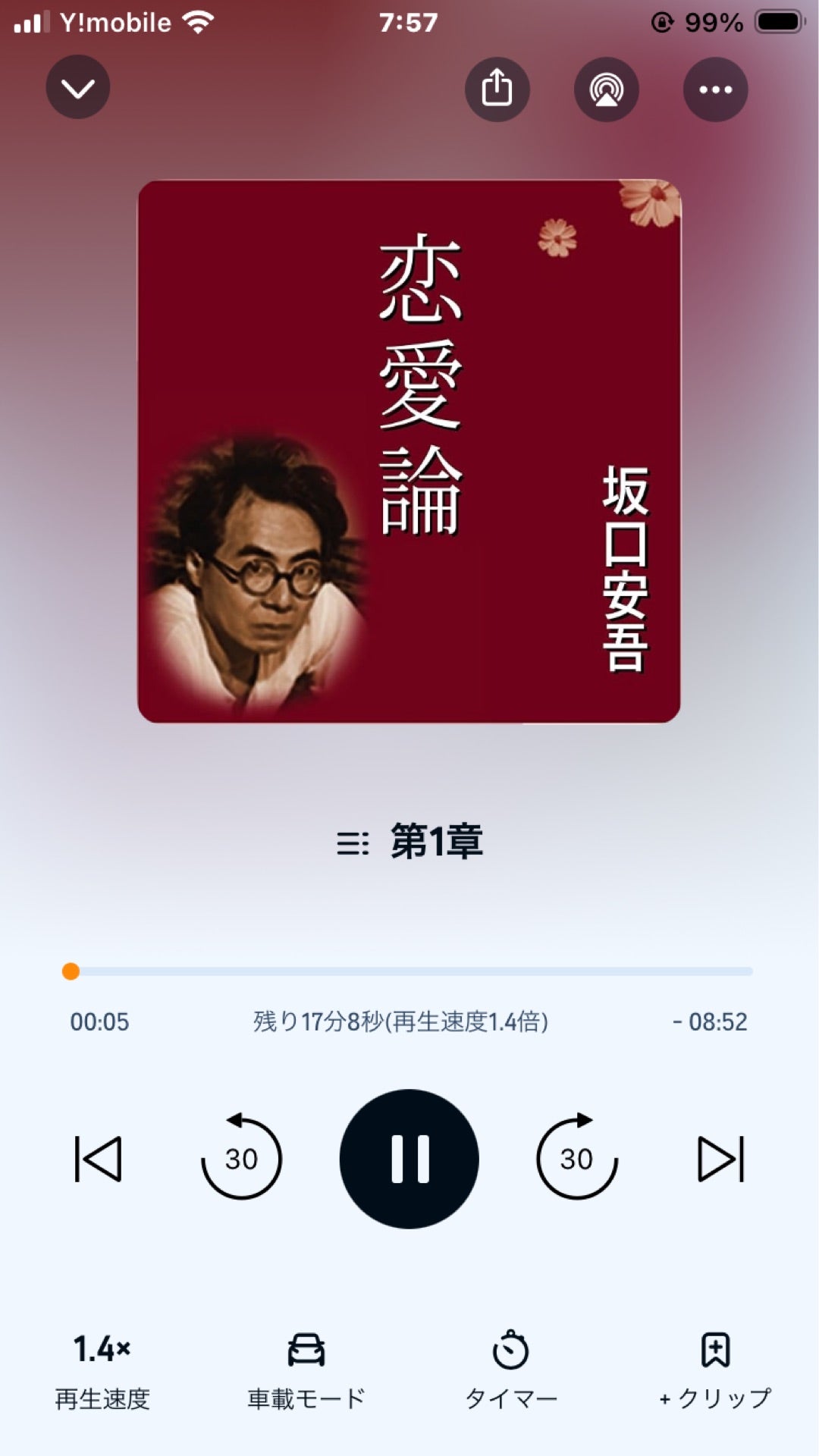Skip forward 30 seconds
Image resolution: width=819 pixels, height=1456 pixels.
tap(578, 1156)
